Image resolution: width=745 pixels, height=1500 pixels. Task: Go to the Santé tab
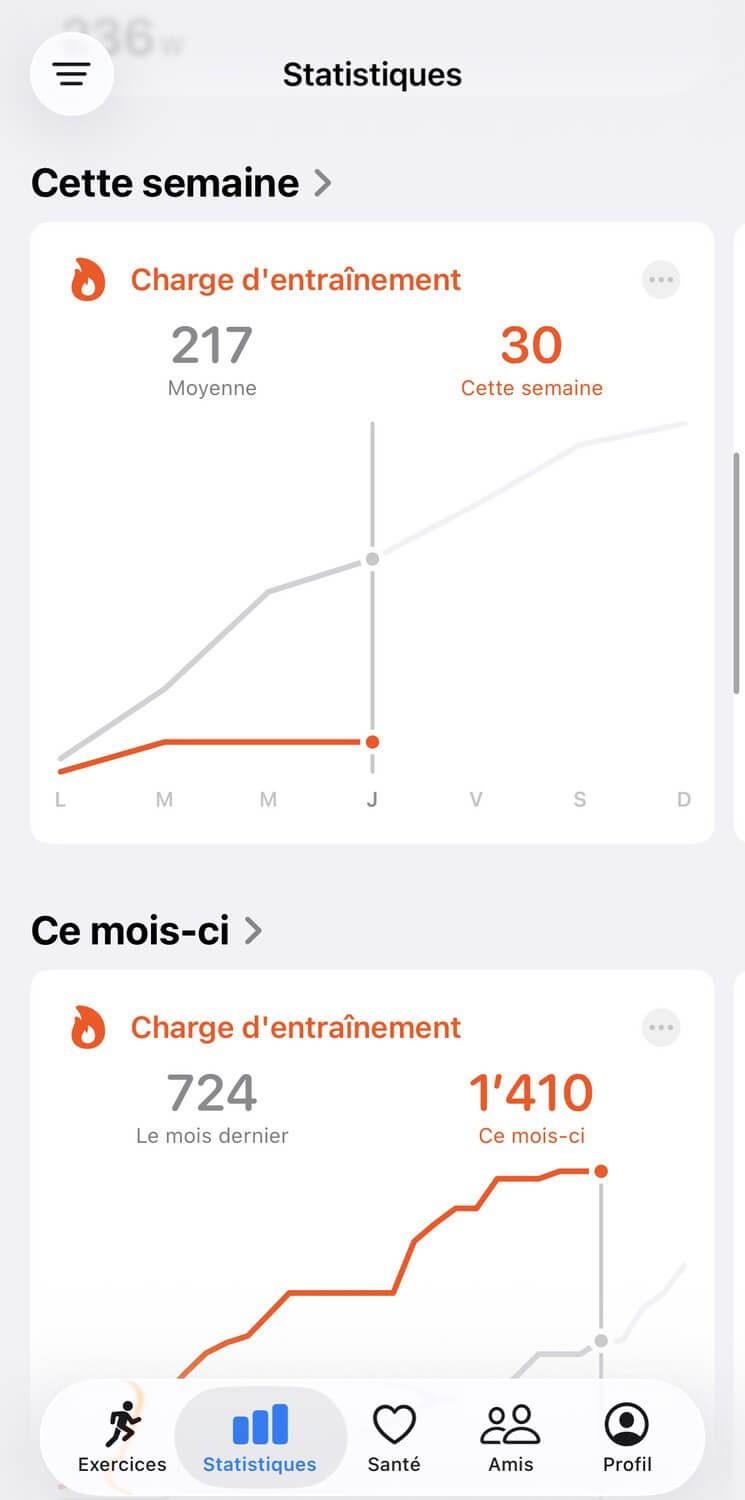394,1438
